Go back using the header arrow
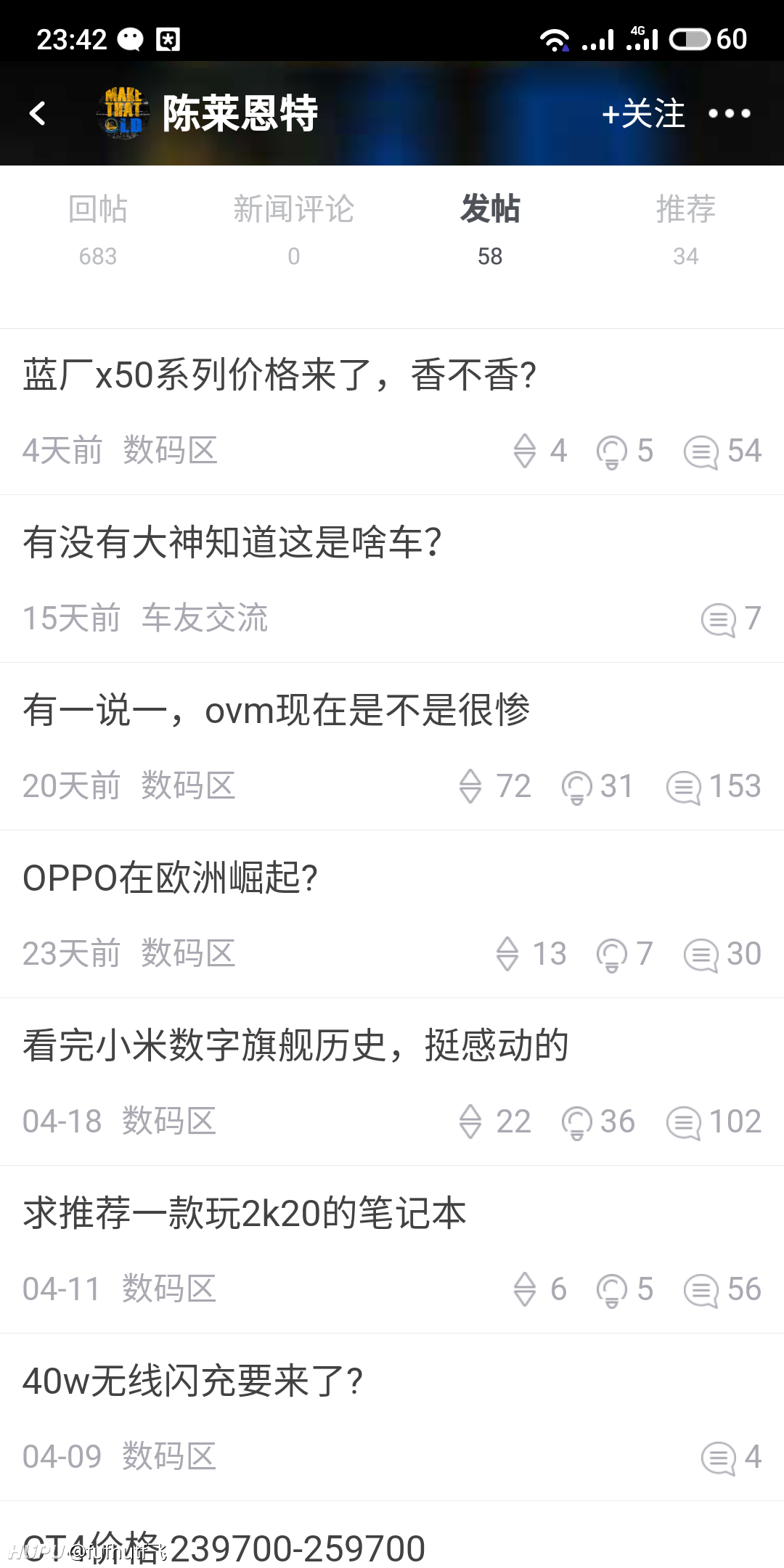This screenshot has width=784, height=1568. [x=38, y=113]
